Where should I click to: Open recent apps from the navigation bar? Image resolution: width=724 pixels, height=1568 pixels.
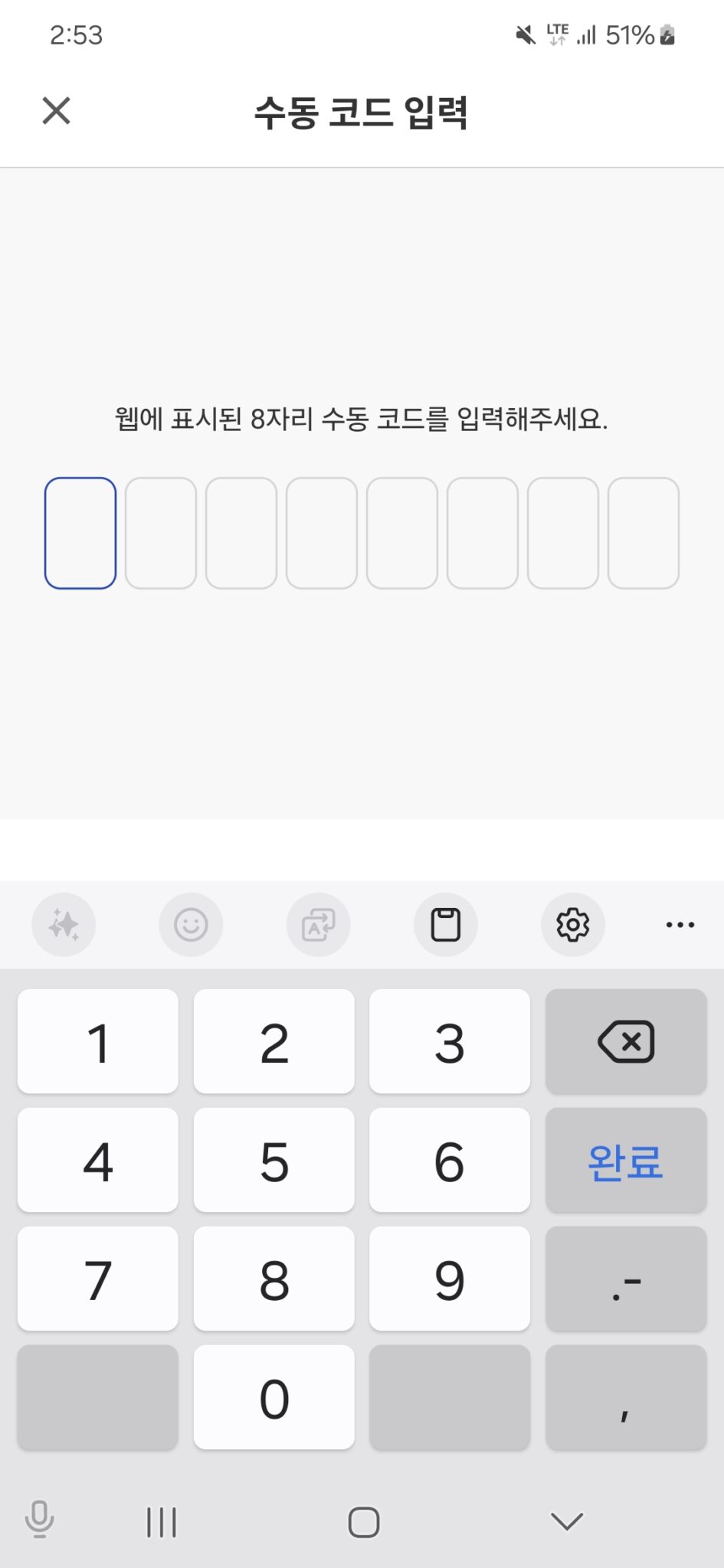159,1522
